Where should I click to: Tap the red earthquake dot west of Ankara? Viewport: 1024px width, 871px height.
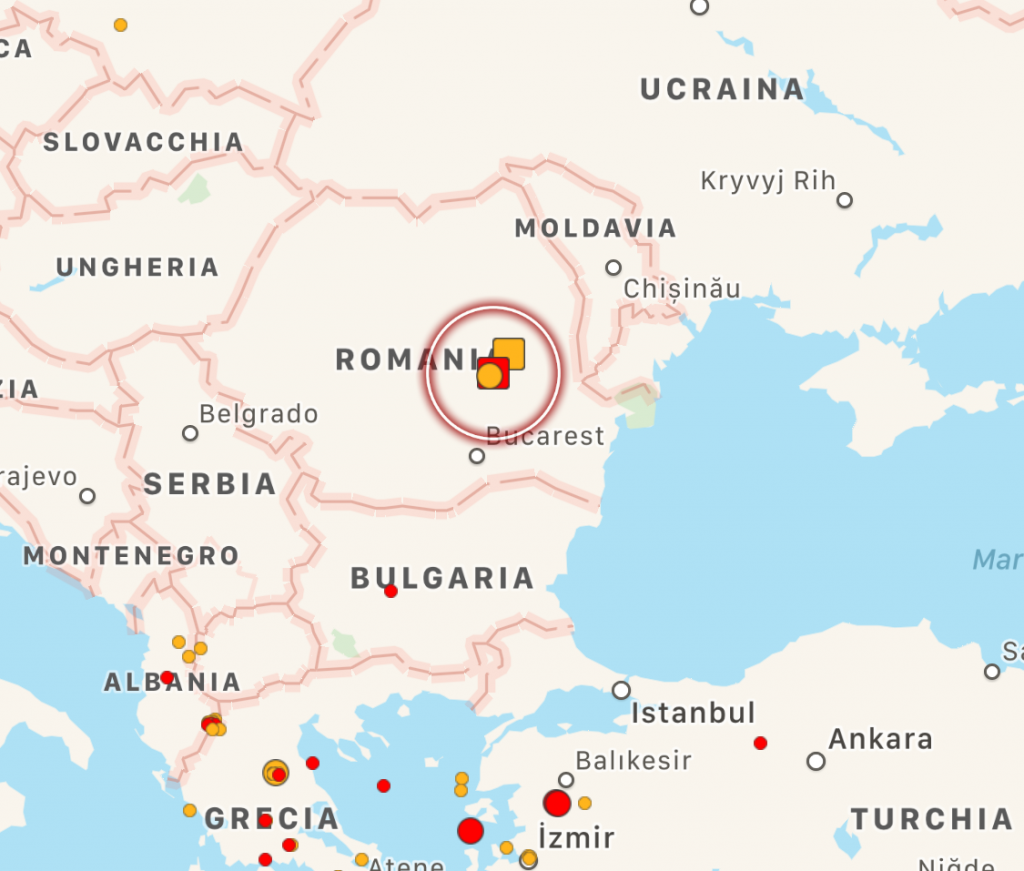tap(760, 743)
